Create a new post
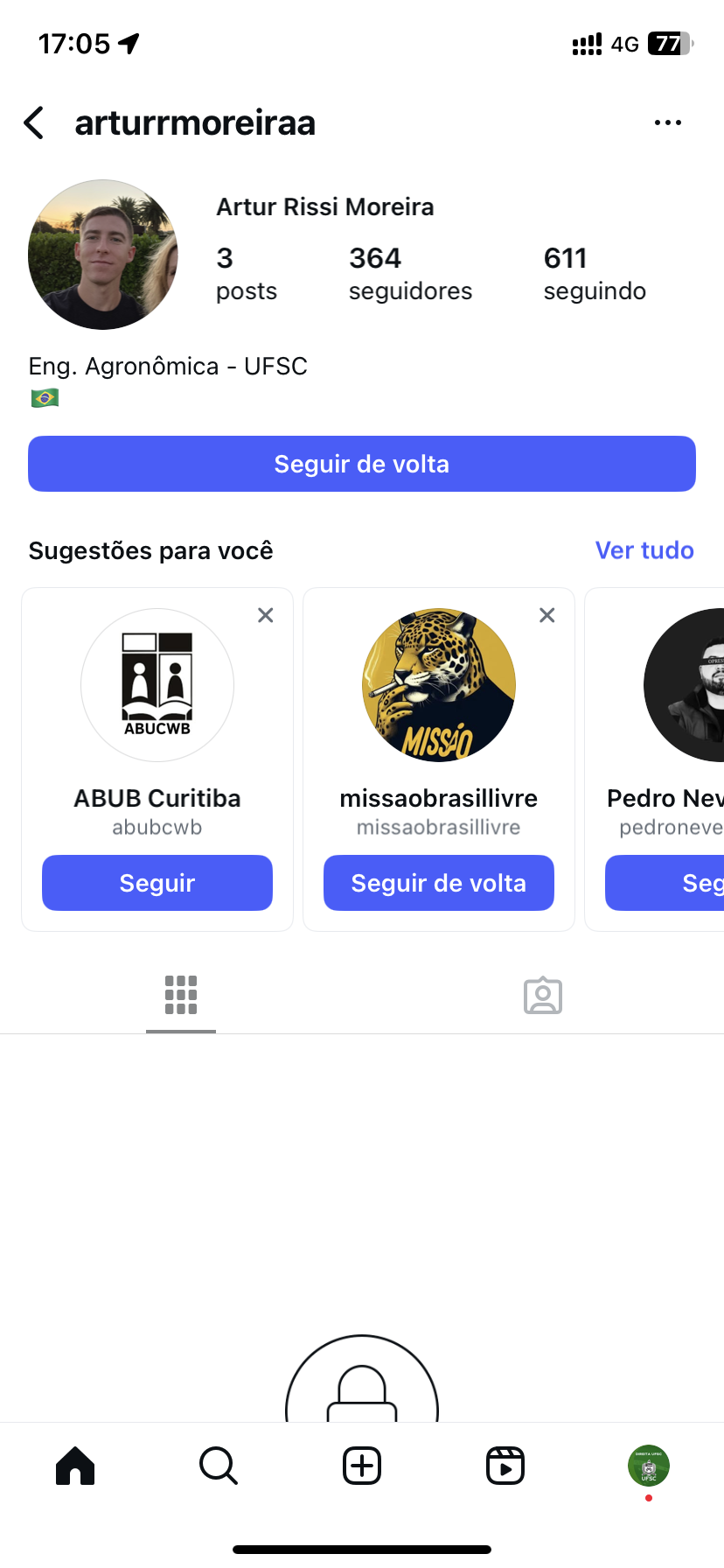This screenshot has height=1568, width=724. point(362,1466)
